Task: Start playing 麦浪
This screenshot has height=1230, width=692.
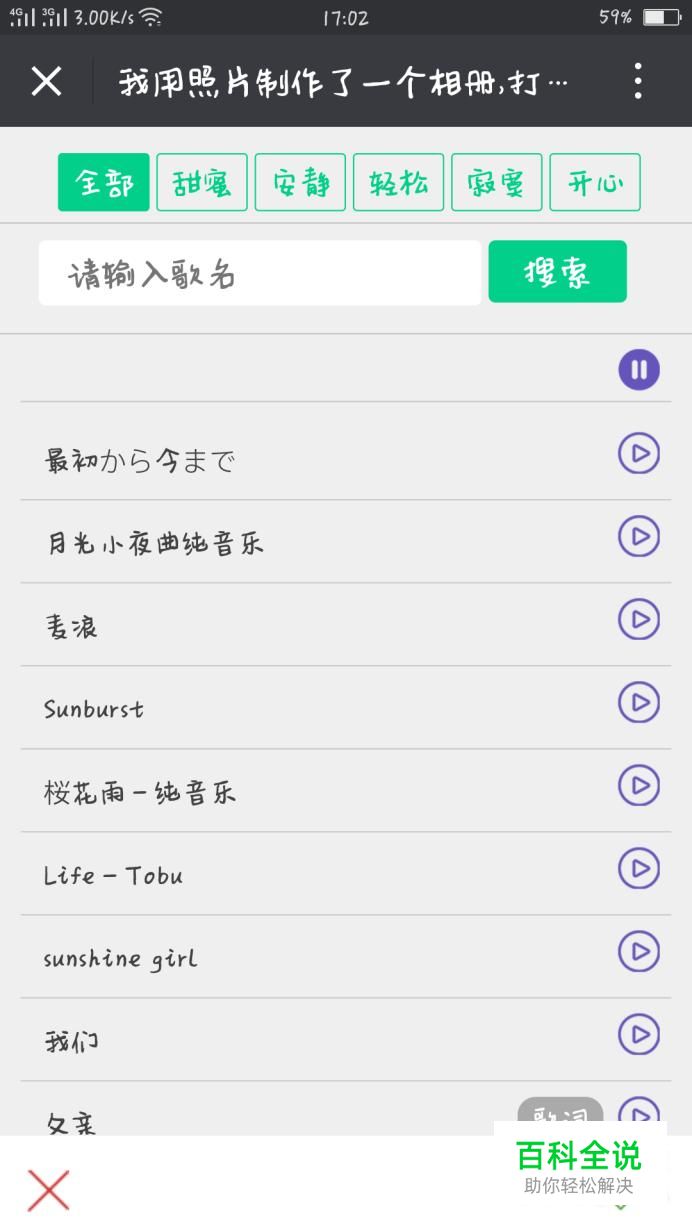Action: pyautogui.click(x=639, y=620)
